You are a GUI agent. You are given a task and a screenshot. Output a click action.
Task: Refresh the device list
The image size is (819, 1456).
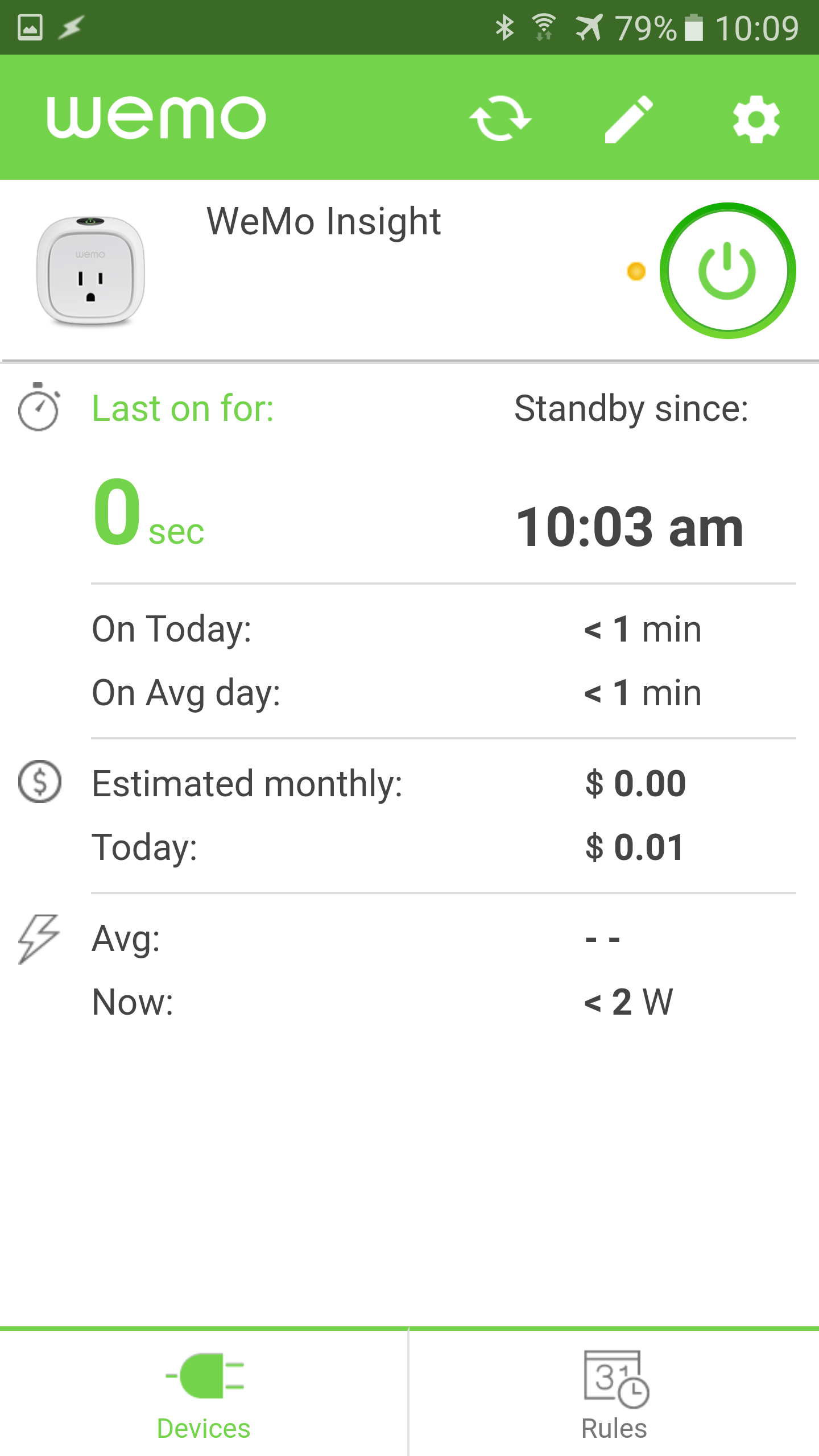(500, 118)
